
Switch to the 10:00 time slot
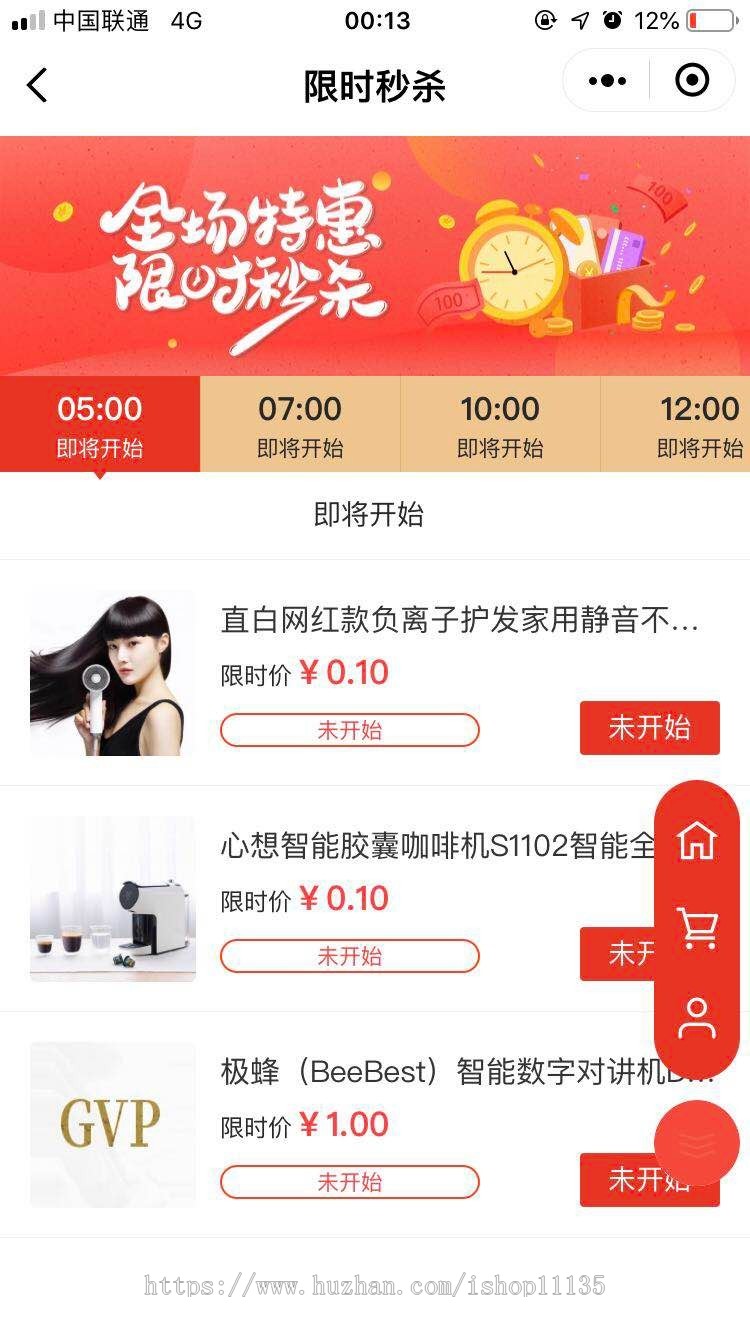[500, 424]
